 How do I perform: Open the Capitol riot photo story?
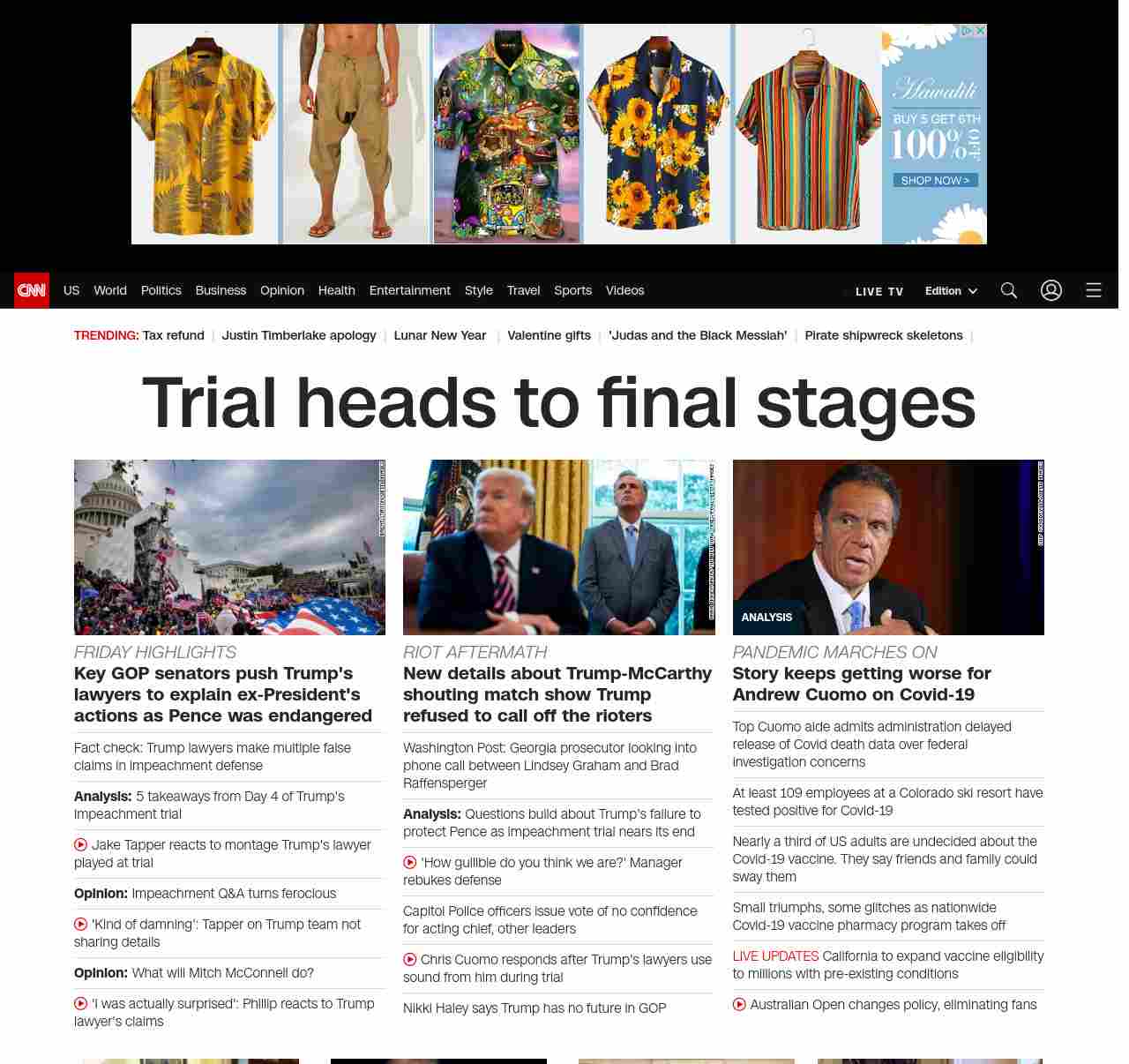[229, 547]
